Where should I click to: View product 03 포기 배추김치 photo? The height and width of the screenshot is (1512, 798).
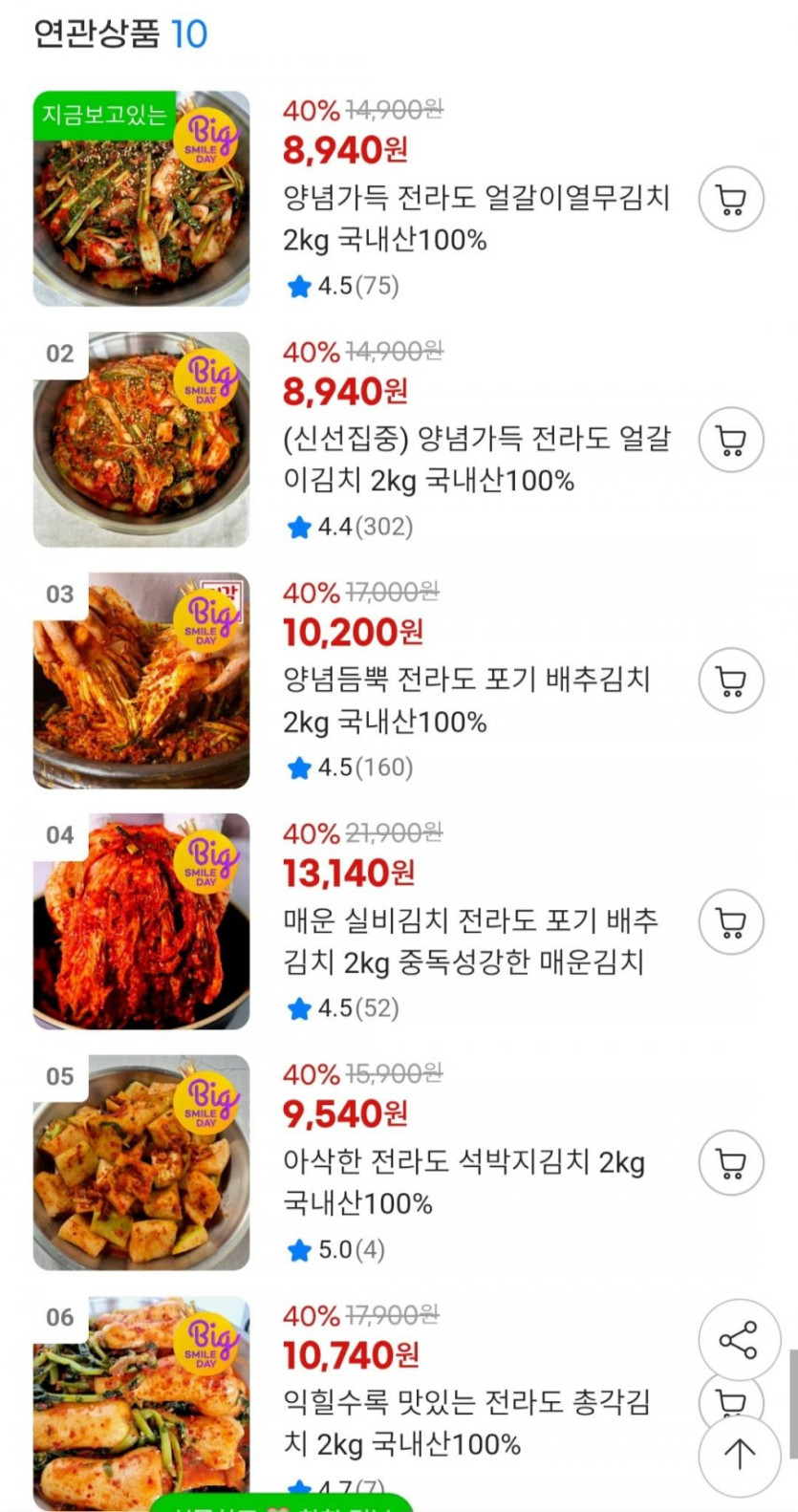141,680
